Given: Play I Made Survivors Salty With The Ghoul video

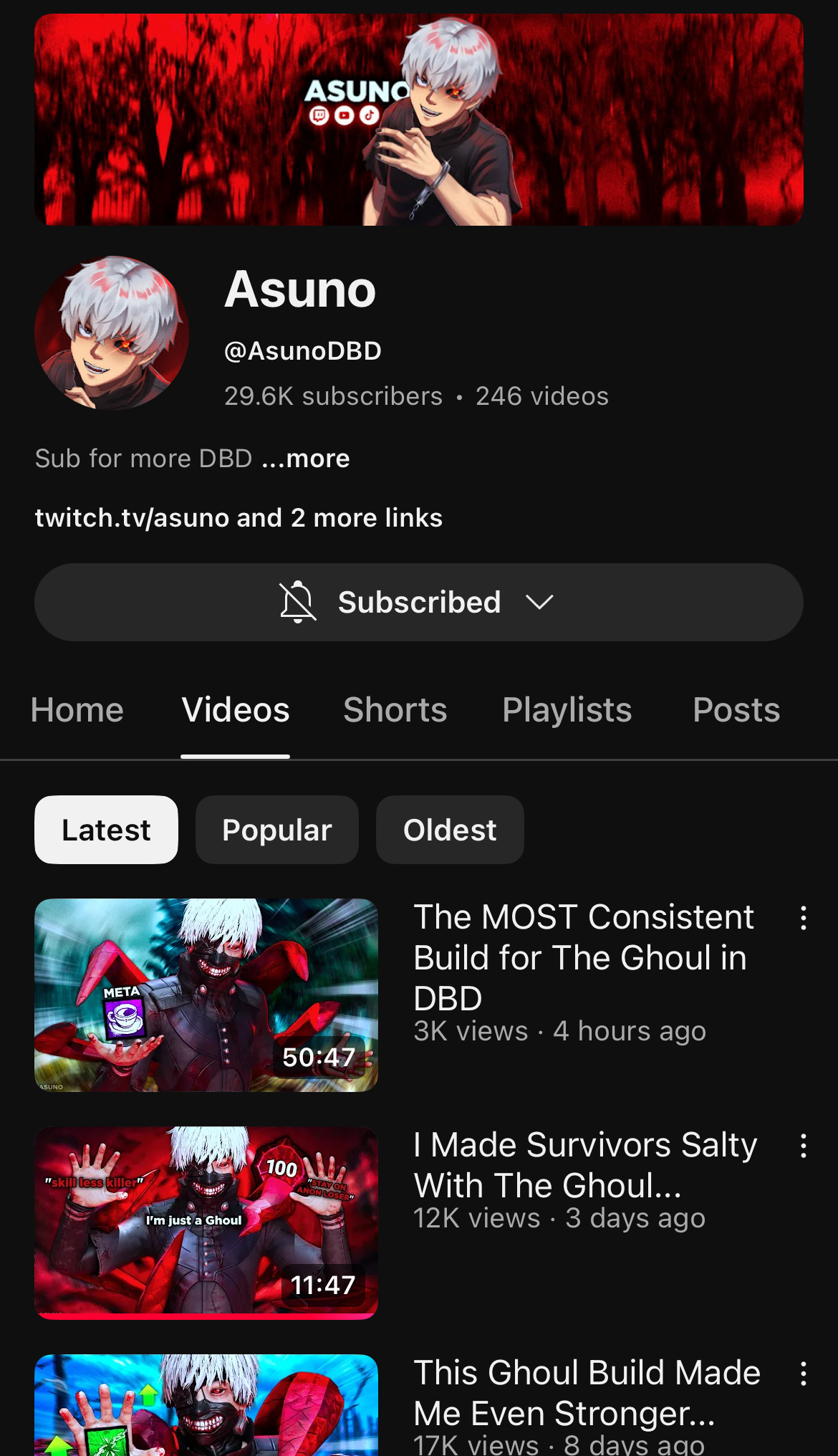Looking at the screenshot, I should [206, 1223].
